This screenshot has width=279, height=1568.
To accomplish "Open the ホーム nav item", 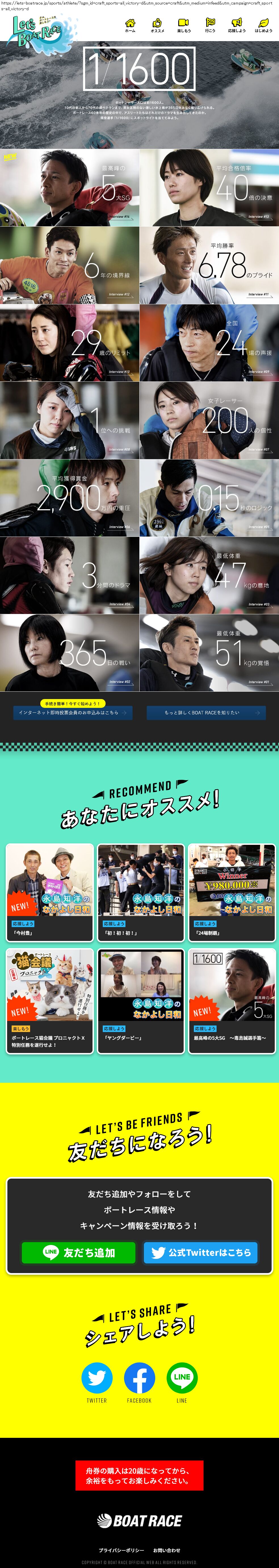I will click(x=130, y=25).
